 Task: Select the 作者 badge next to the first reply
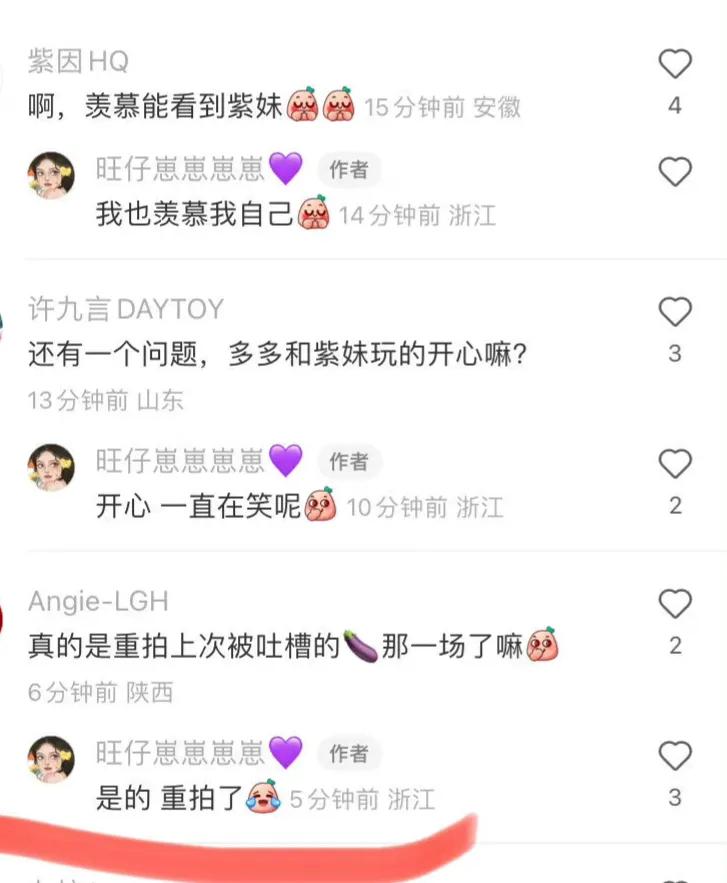click(349, 170)
